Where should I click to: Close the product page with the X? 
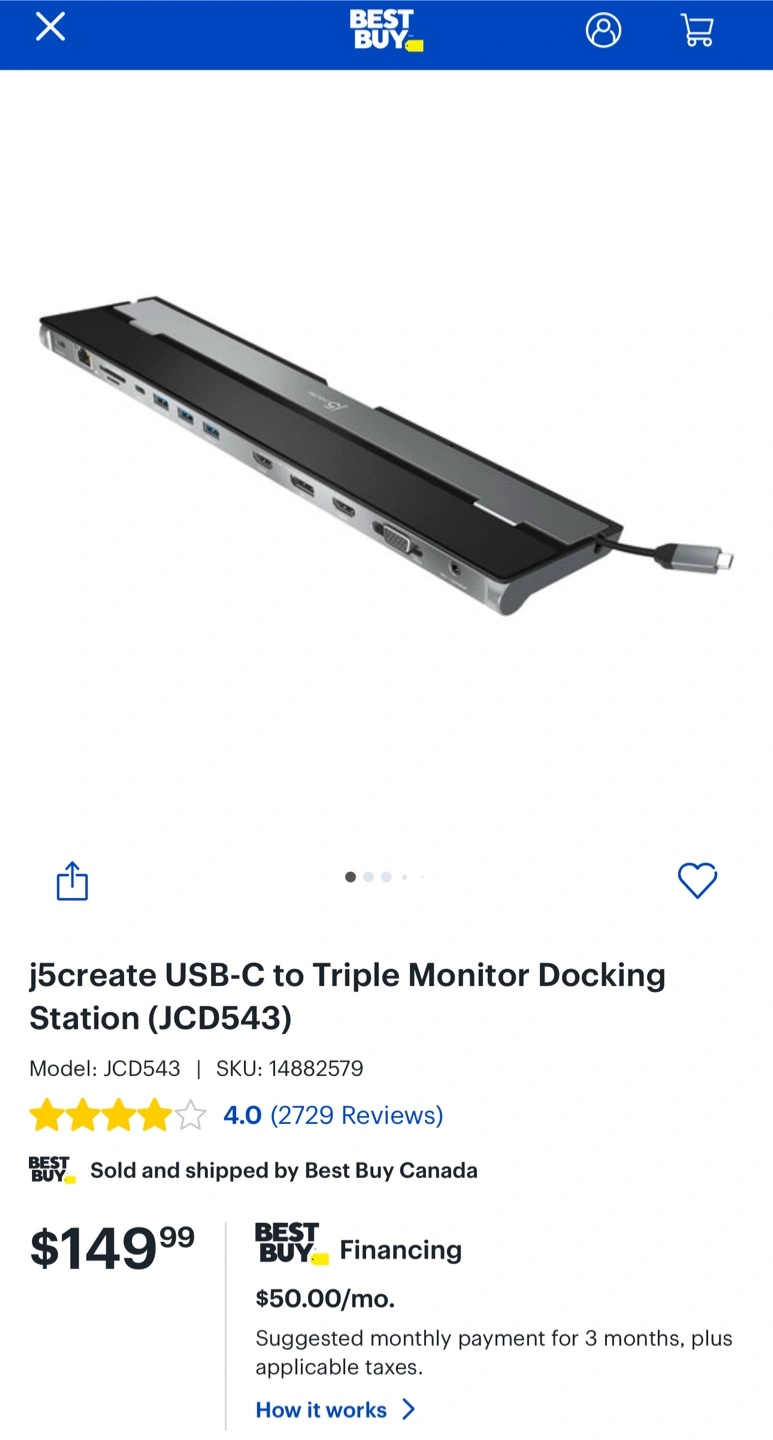(x=50, y=27)
